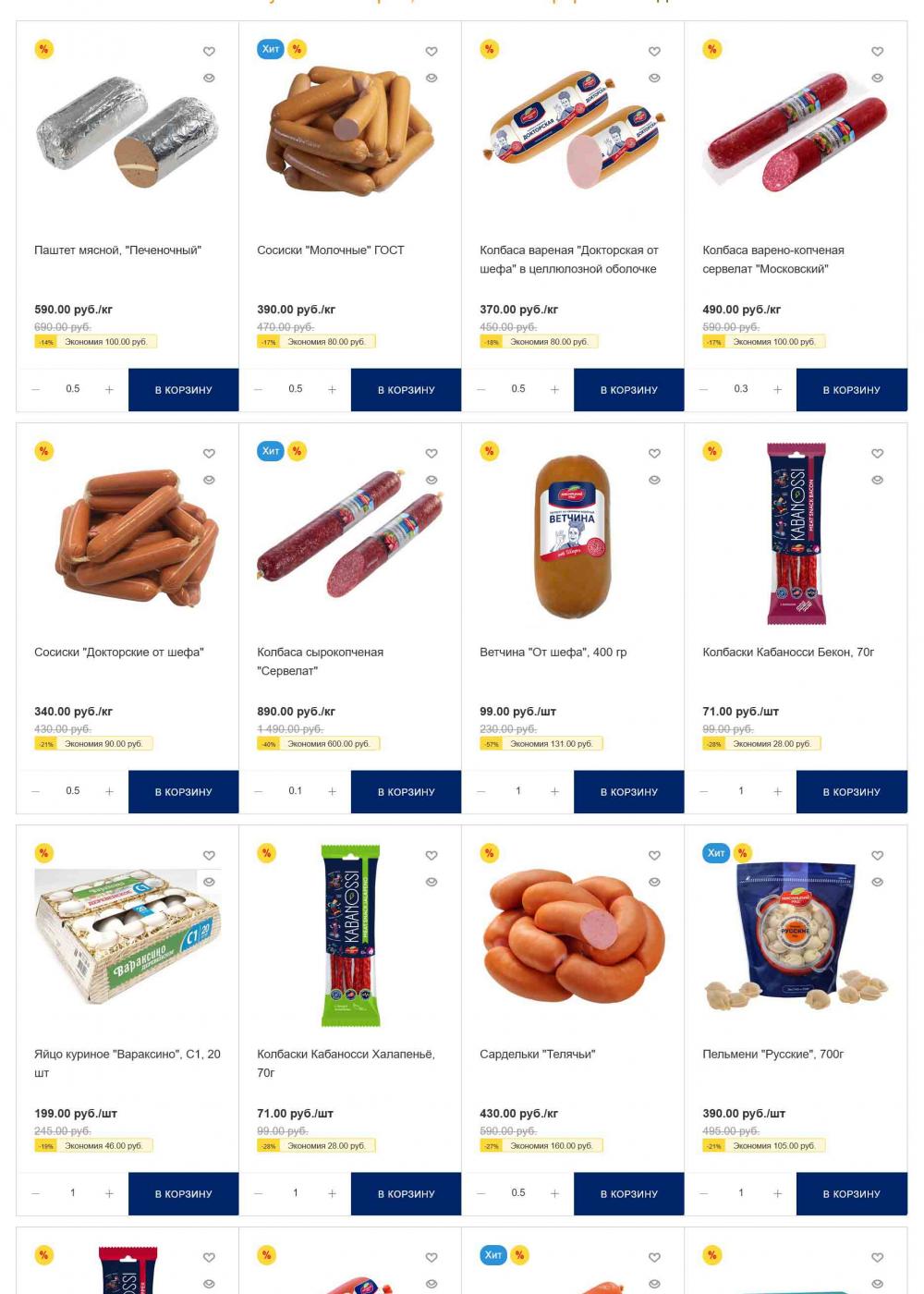The height and width of the screenshot is (1294, 924).
Task: Like Колбаски Кабаносси Бекон, 70г
Action: (877, 454)
